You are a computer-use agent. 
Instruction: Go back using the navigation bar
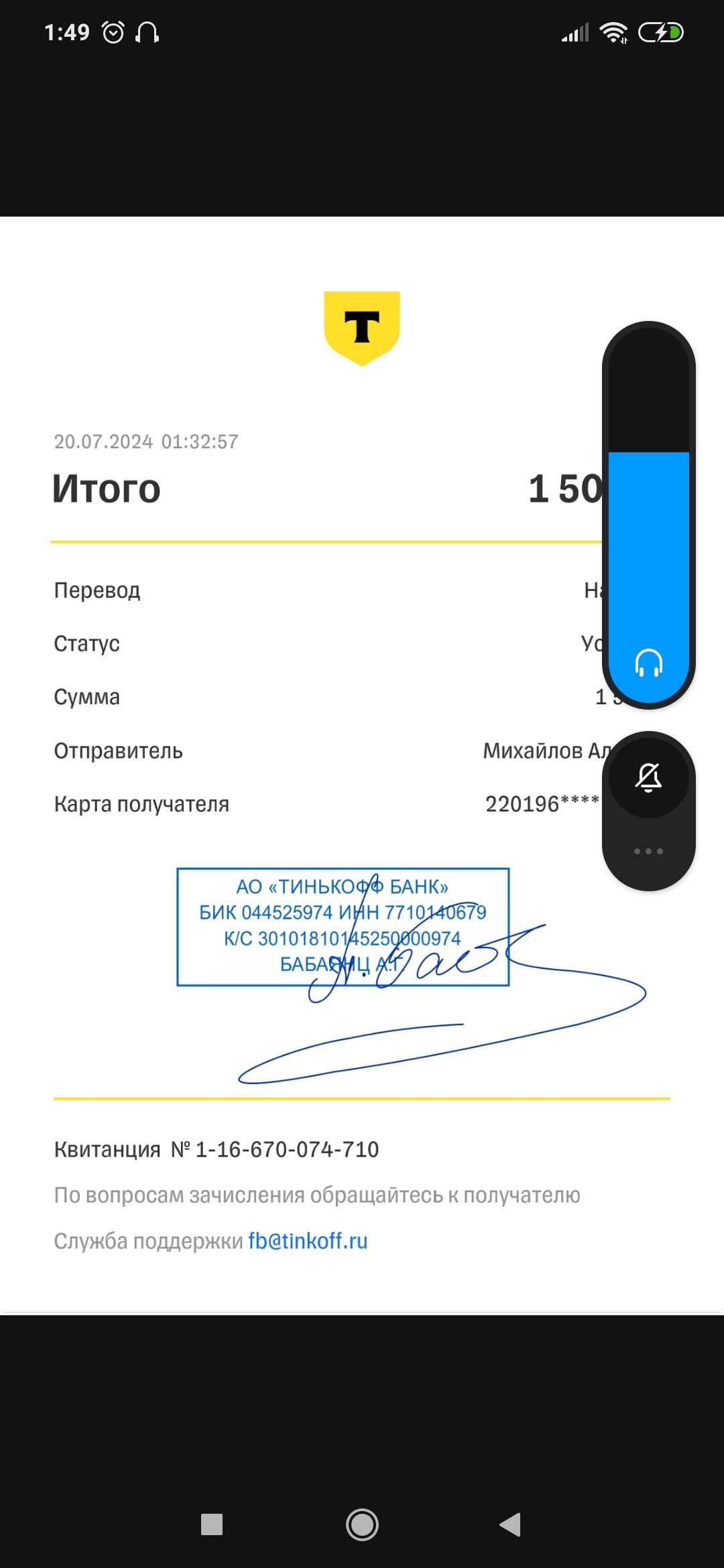click(510, 1524)
